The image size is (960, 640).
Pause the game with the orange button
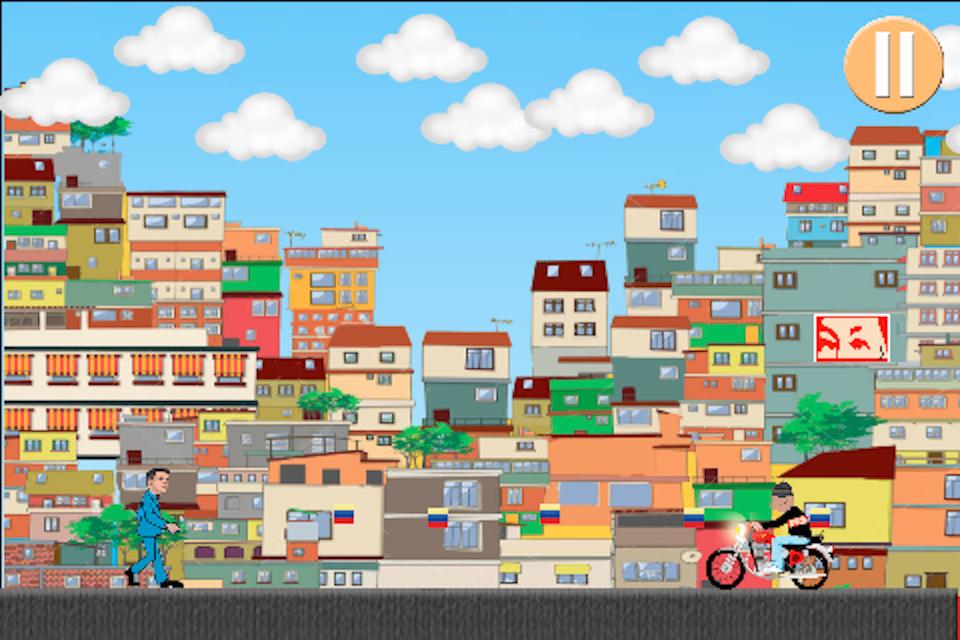893,65
